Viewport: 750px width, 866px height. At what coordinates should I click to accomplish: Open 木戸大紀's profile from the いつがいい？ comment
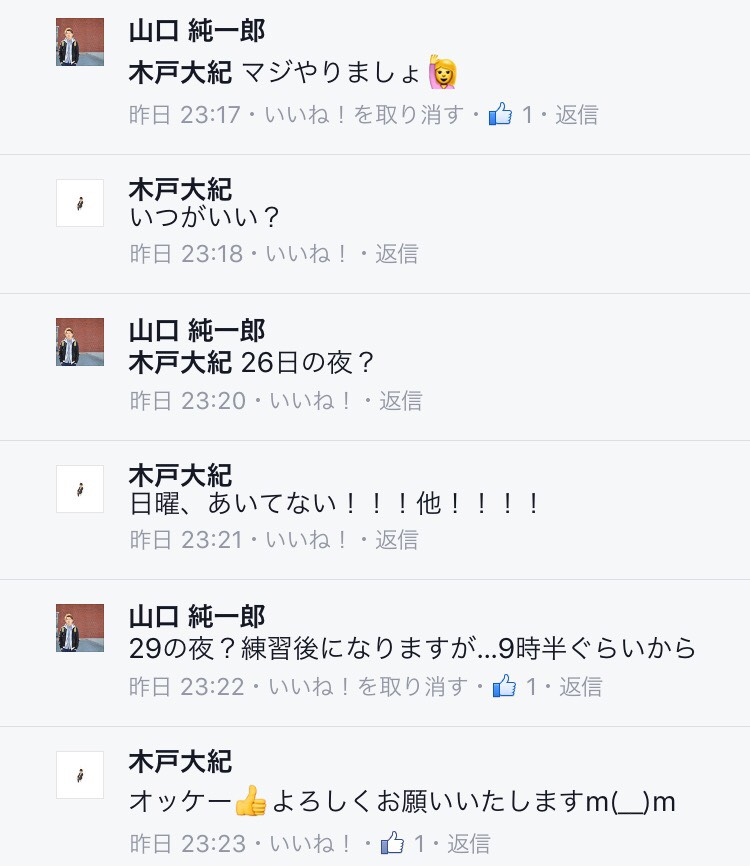180,188
